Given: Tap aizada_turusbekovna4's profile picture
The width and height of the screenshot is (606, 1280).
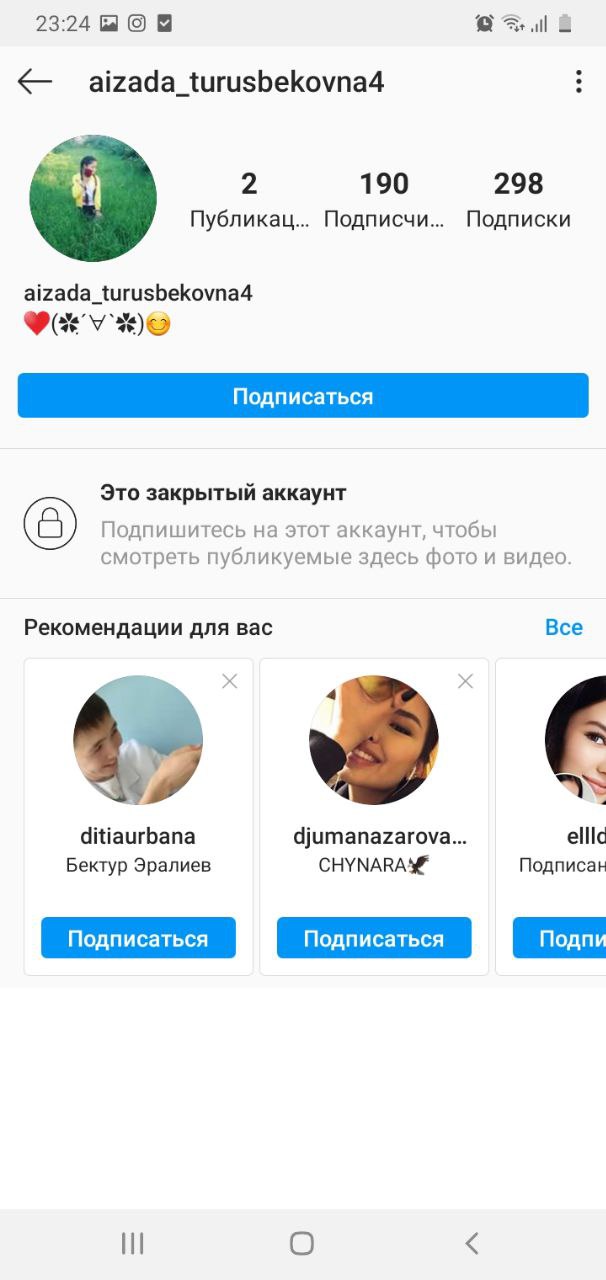Looking at the screenshot, I should 93,198.
